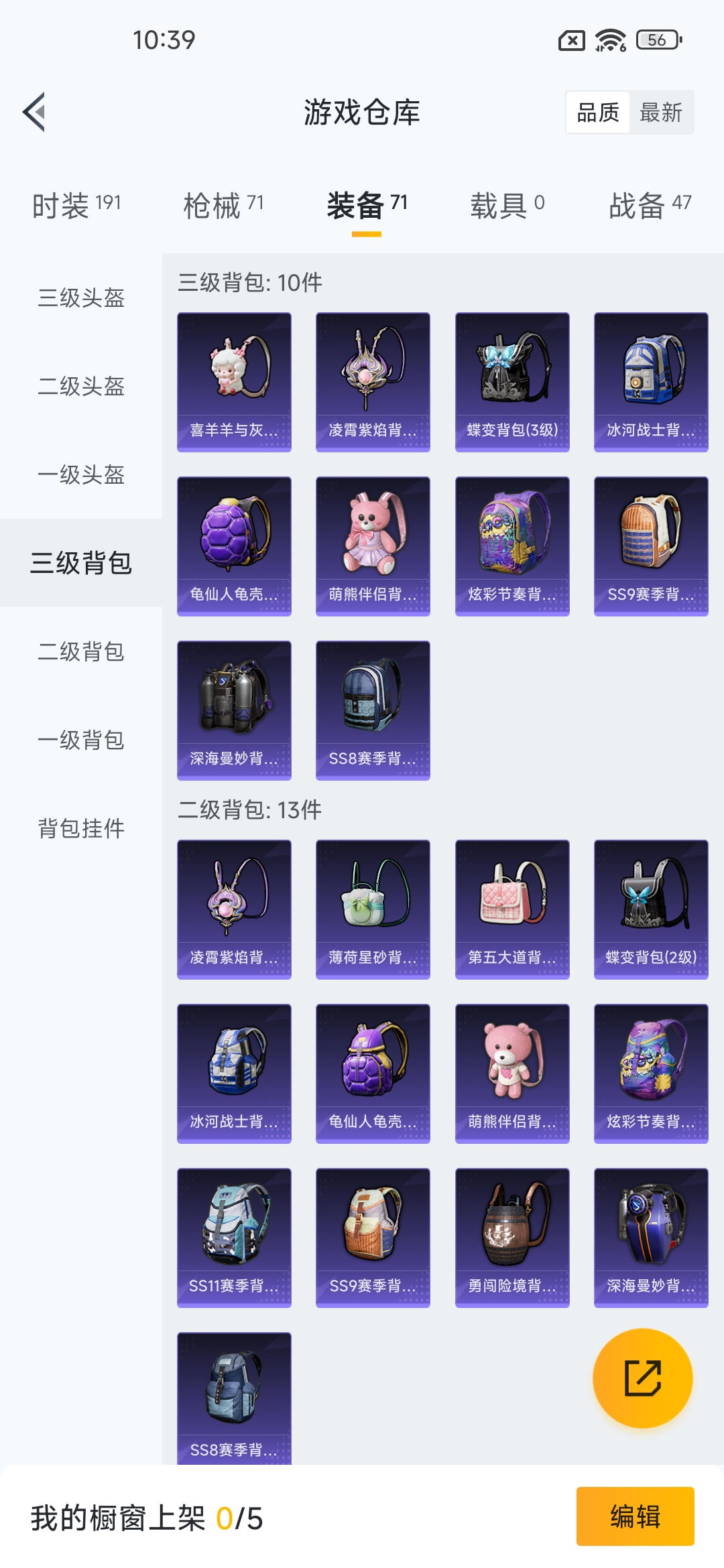This screenshot has height=1568, width=724.
Task: Open the 蝶变背包(3级) item
Action: 512,382
